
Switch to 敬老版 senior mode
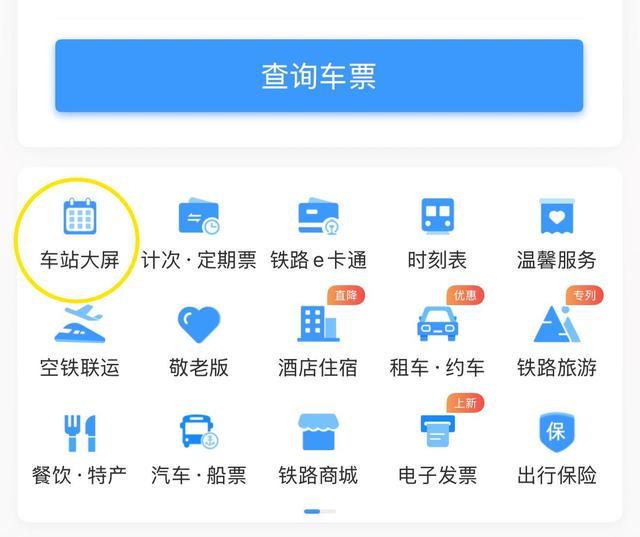[x=198, y=340]
